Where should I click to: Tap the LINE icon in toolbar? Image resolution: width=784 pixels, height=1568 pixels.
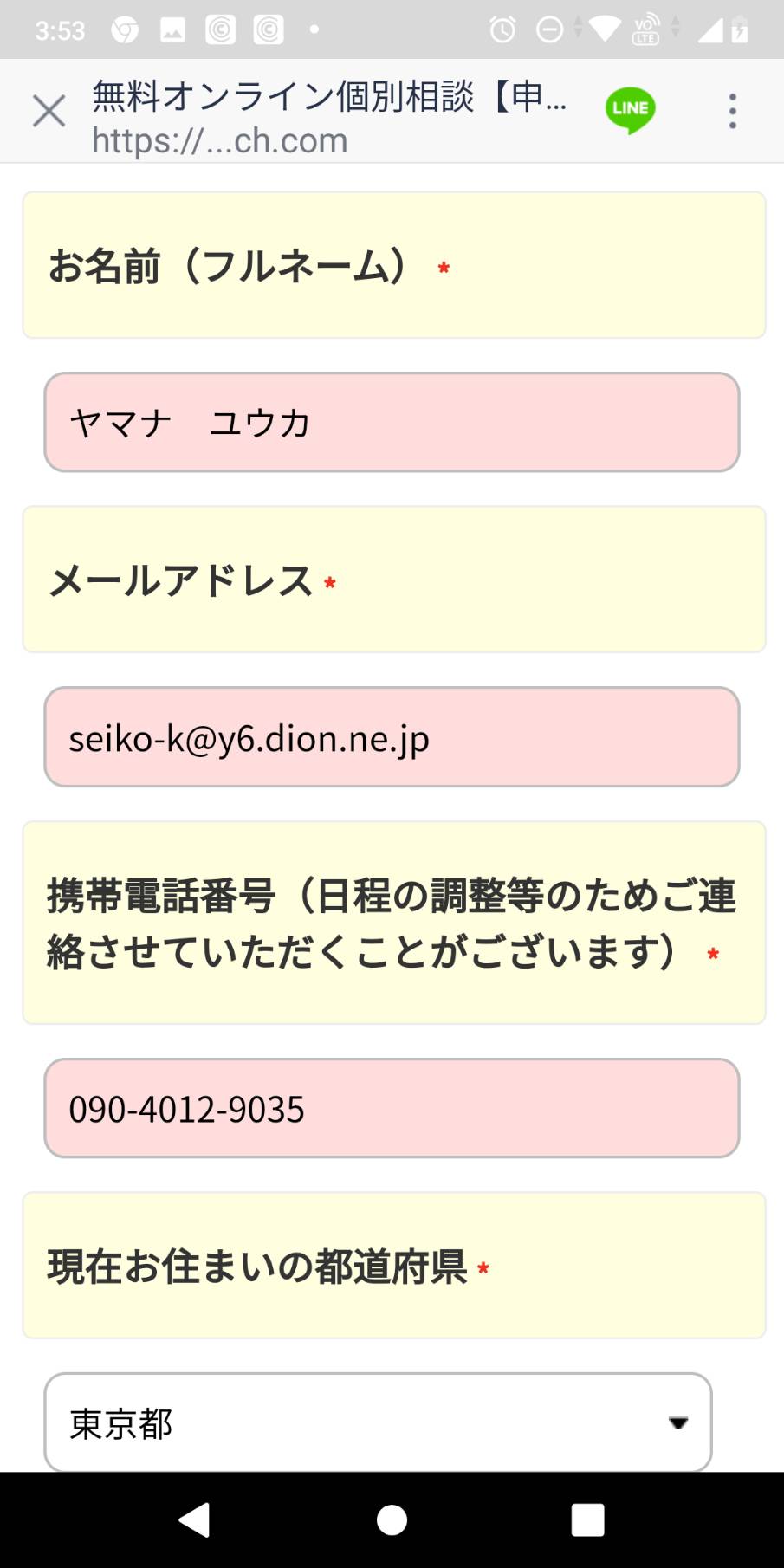(630, 110)
